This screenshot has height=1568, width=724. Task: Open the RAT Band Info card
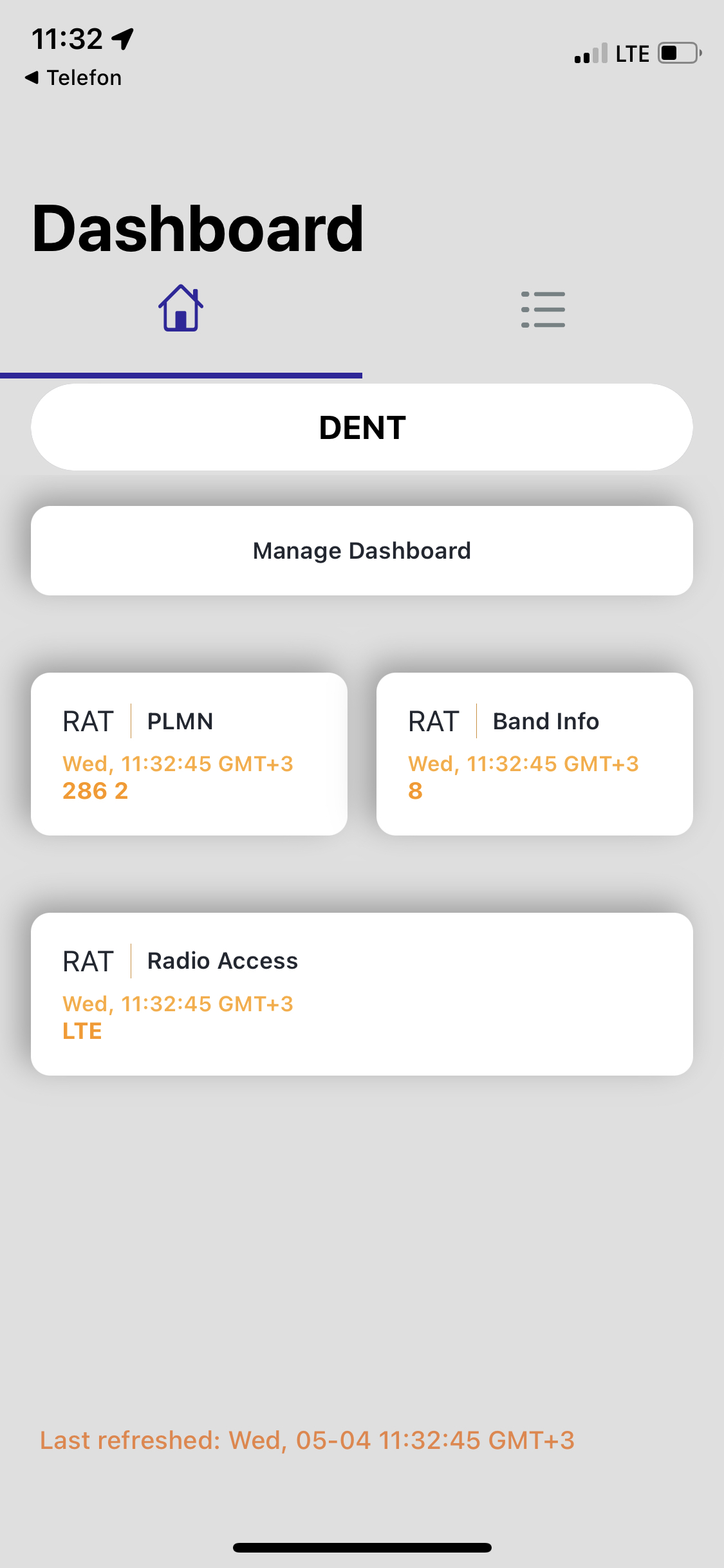click(535, 754)
